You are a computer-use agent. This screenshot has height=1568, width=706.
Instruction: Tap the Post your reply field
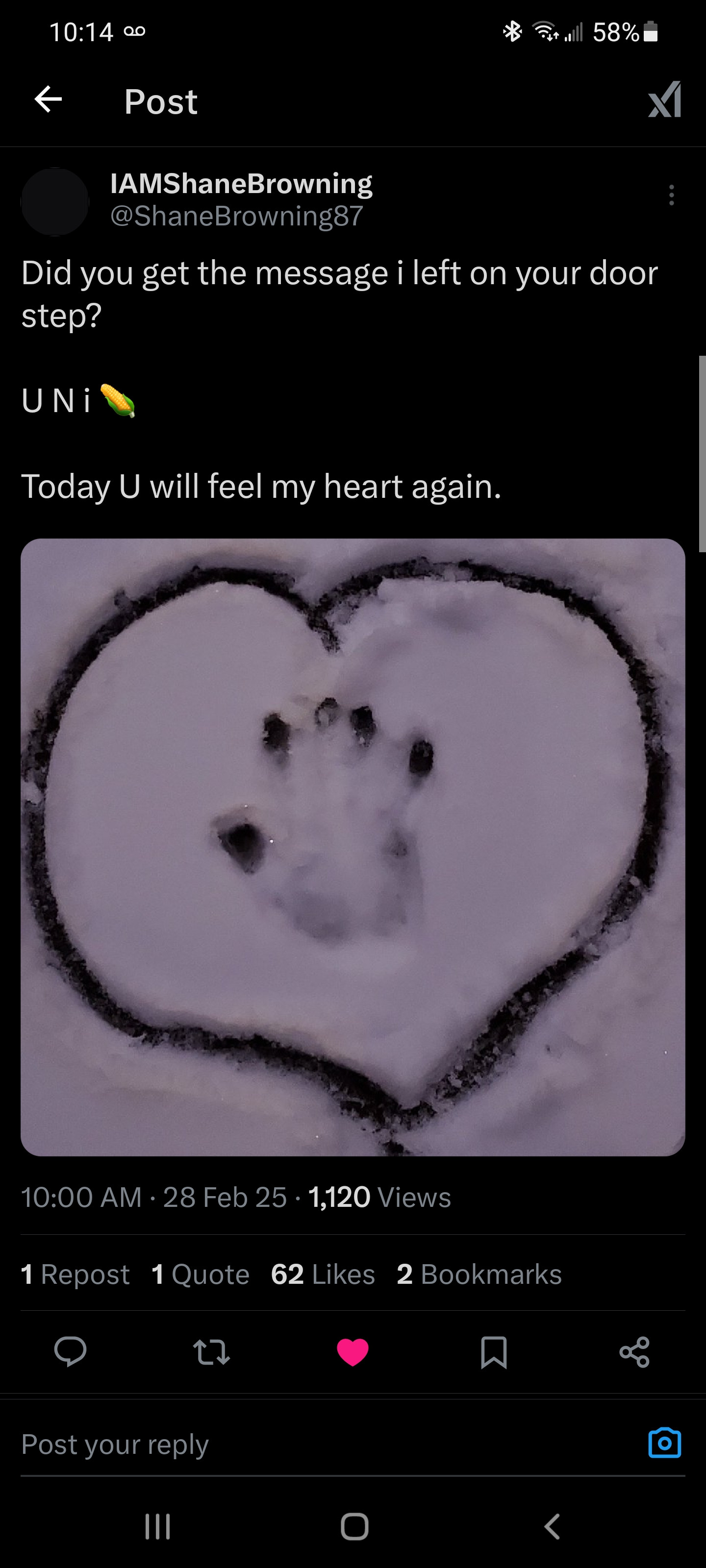point(304,1445)
